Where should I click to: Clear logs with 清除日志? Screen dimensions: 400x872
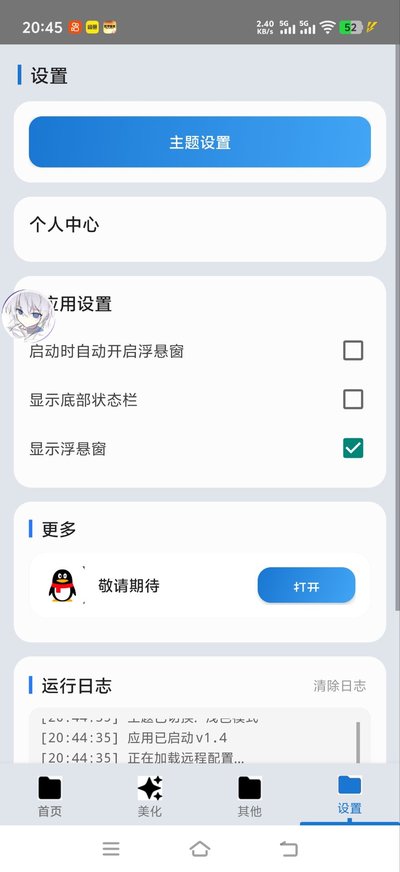(339, 686)
